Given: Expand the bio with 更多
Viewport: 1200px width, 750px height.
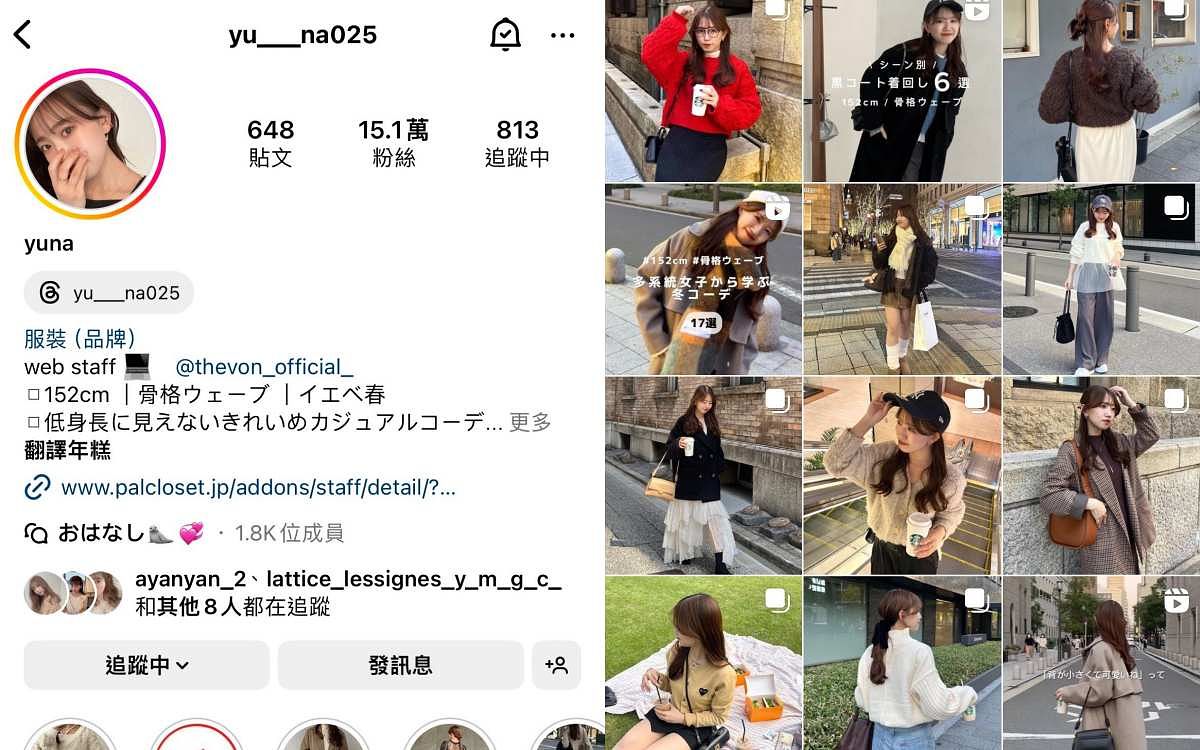Looking at the screenshot, I should tap(530, 422).
